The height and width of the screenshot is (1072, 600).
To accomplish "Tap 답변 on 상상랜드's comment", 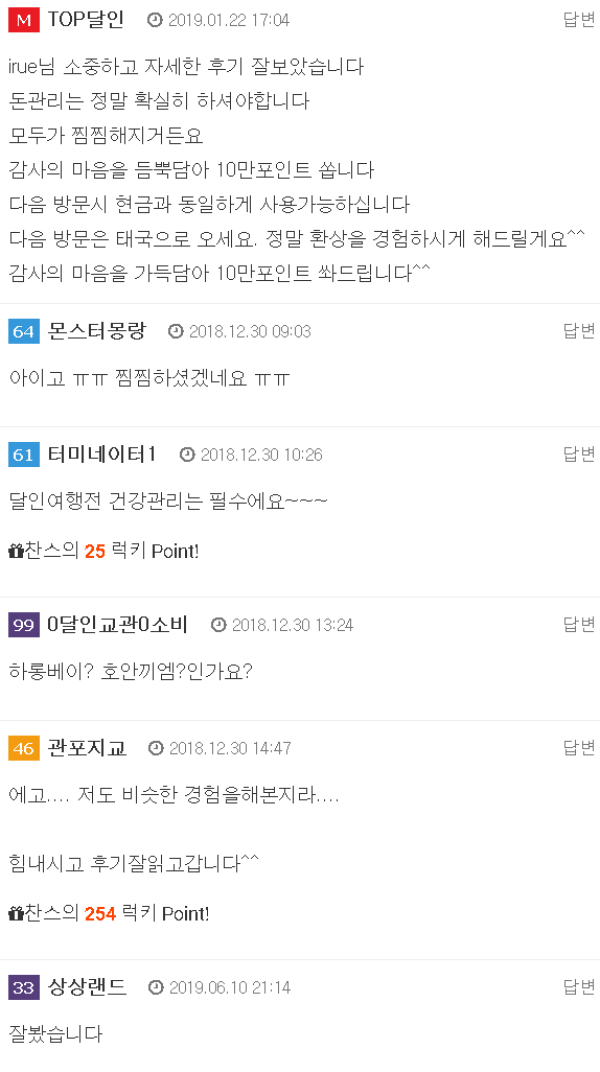I will point(579,988).
